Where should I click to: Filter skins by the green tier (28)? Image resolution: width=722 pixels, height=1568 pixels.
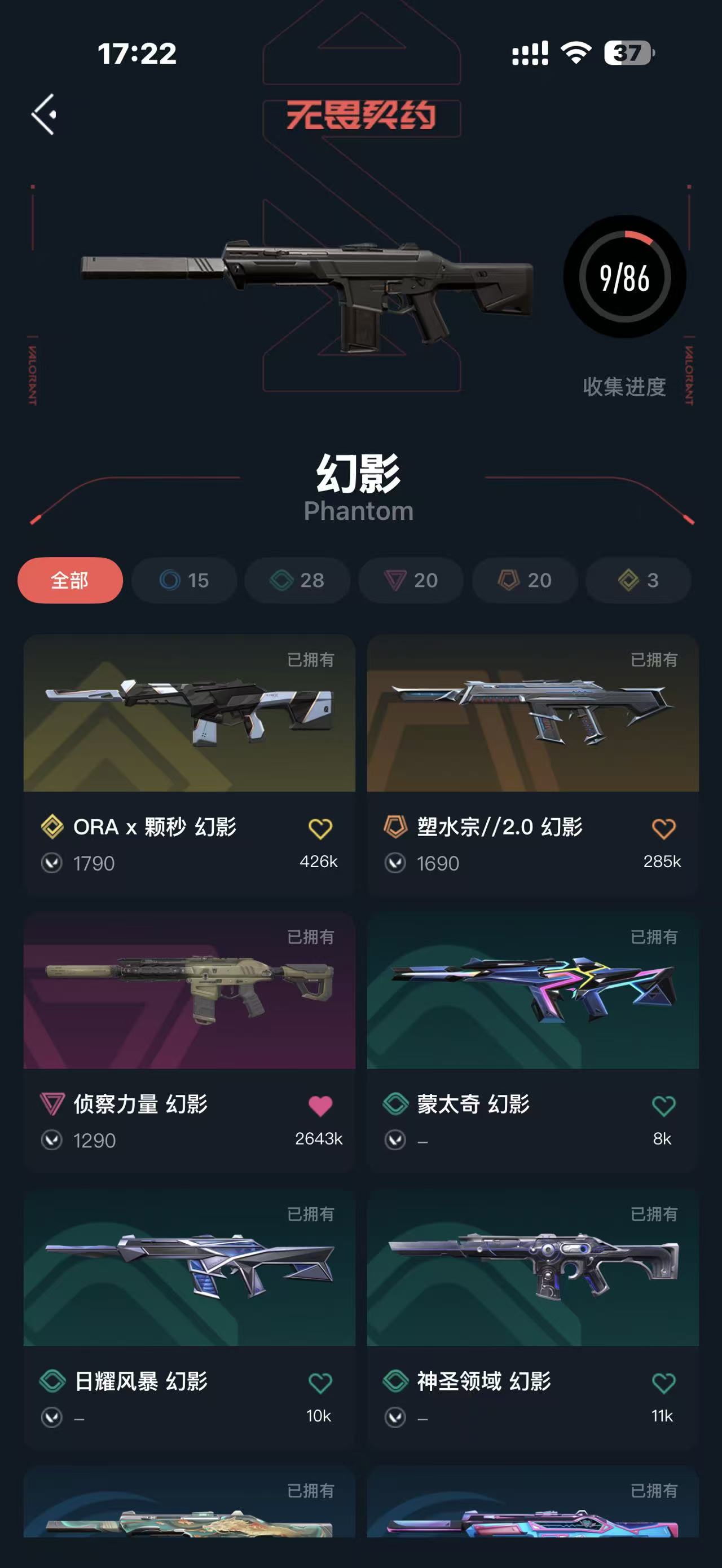pyautogui.click(x=297, y=580)
